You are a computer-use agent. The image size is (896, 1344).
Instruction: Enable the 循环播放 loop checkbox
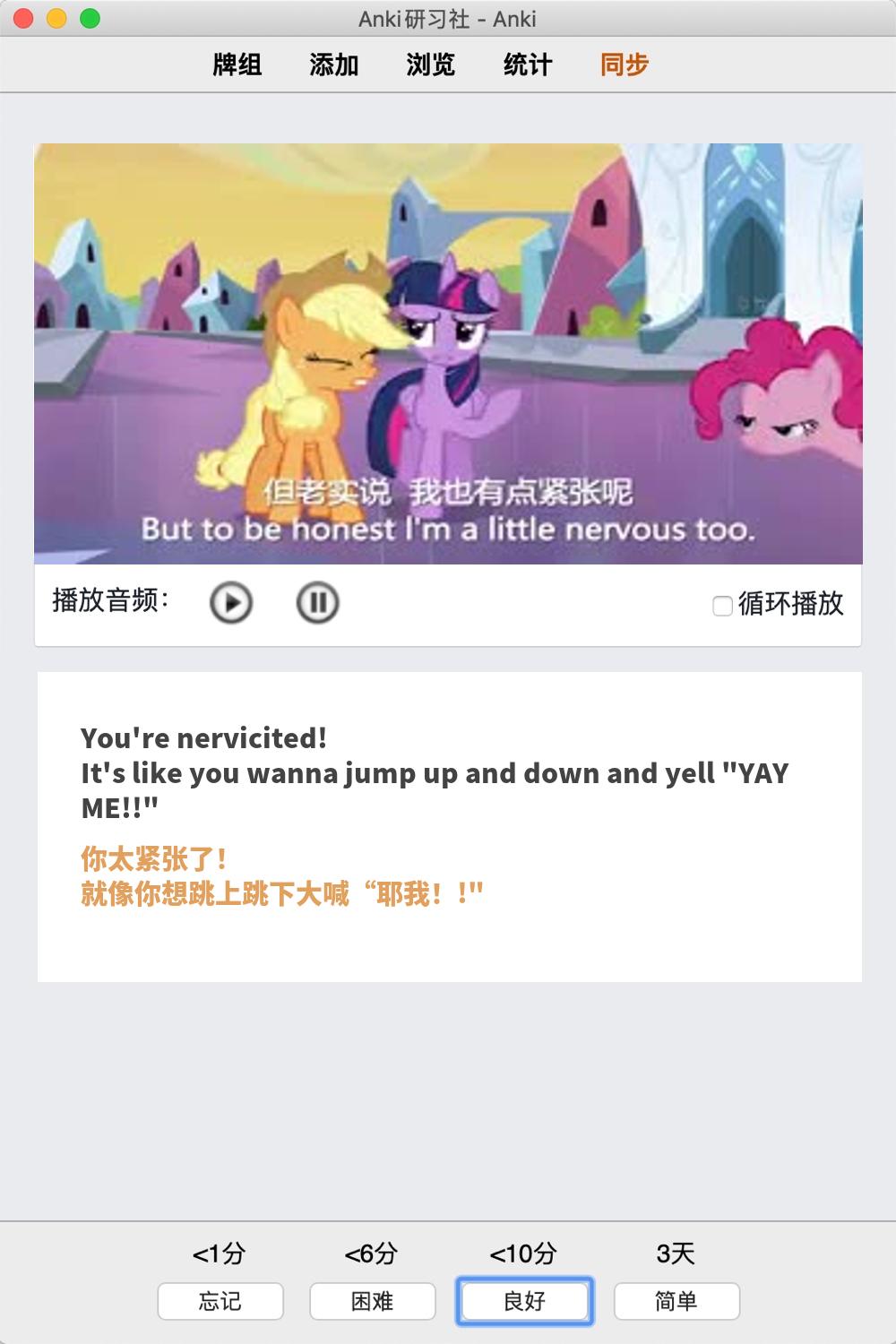[x=722, y=607]
